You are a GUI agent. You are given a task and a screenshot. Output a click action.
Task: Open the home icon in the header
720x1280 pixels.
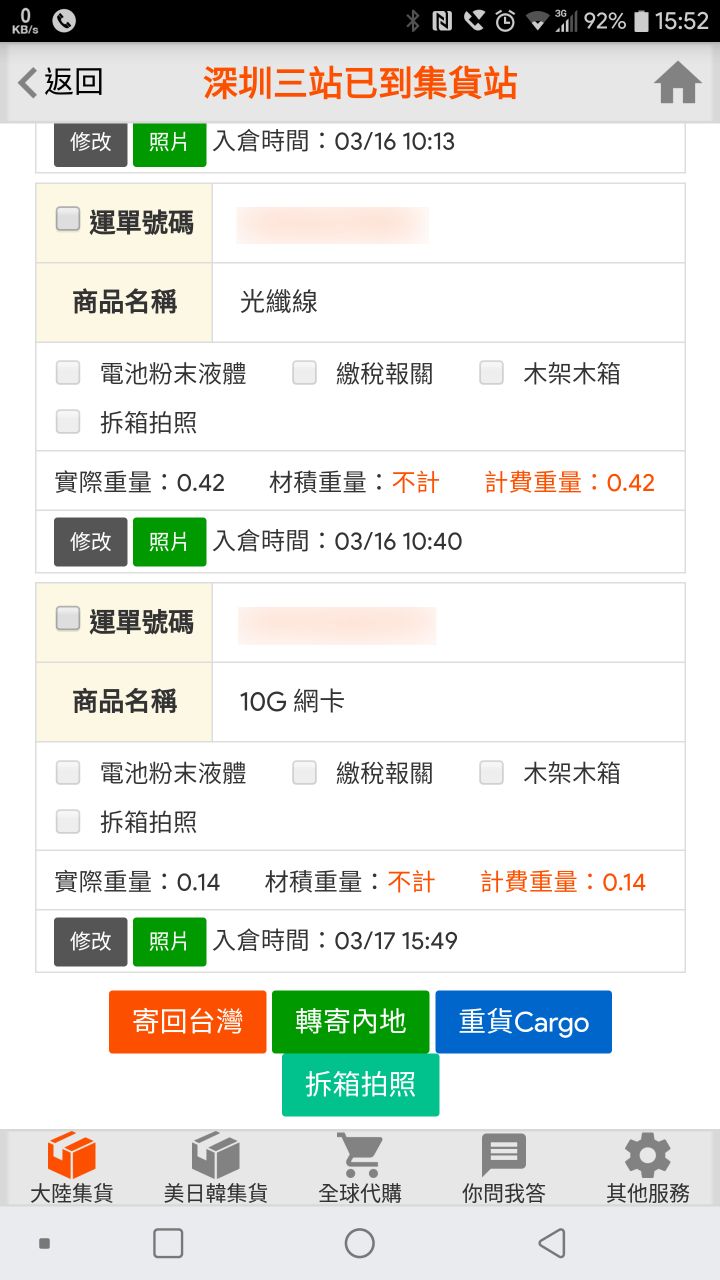[677, 83]
